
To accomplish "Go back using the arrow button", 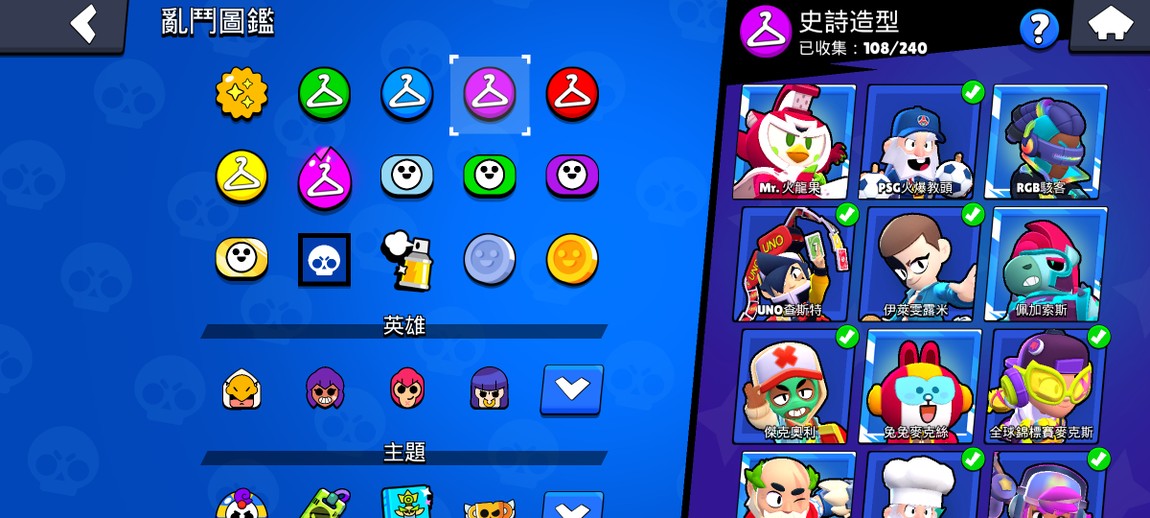I will pyautogui.click(x=84, y=24).
